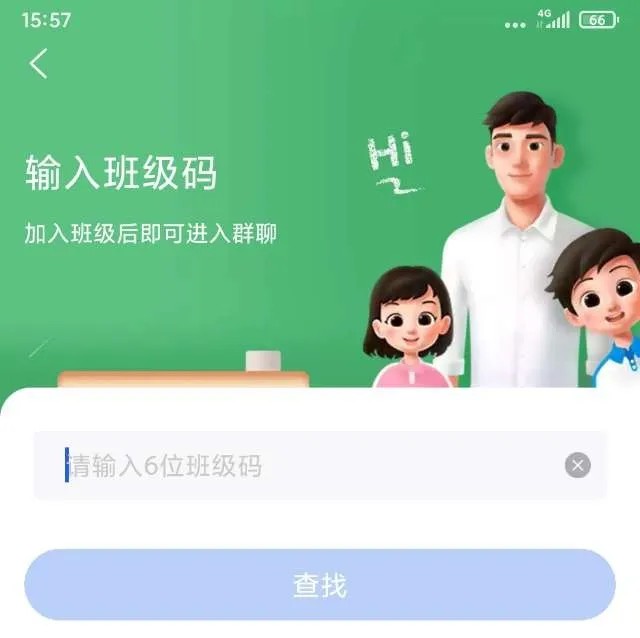Screen dimensions: 640x638
Task: Tap the 查找 search button
Action: click(x=320, y=585)
